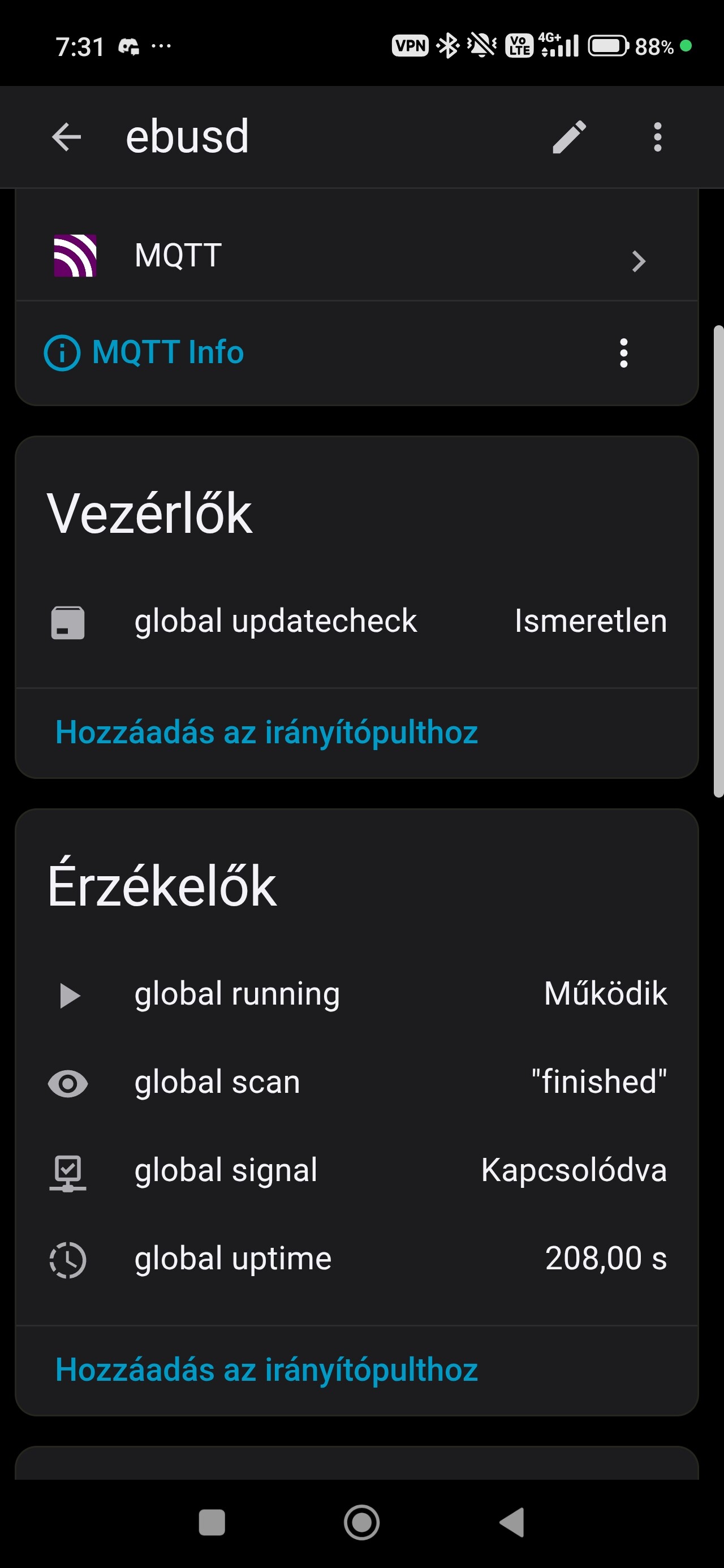Screen dimensions: 724x1568
Task: Open the ebusd overflow menu
Action: (x=657, y=136)
